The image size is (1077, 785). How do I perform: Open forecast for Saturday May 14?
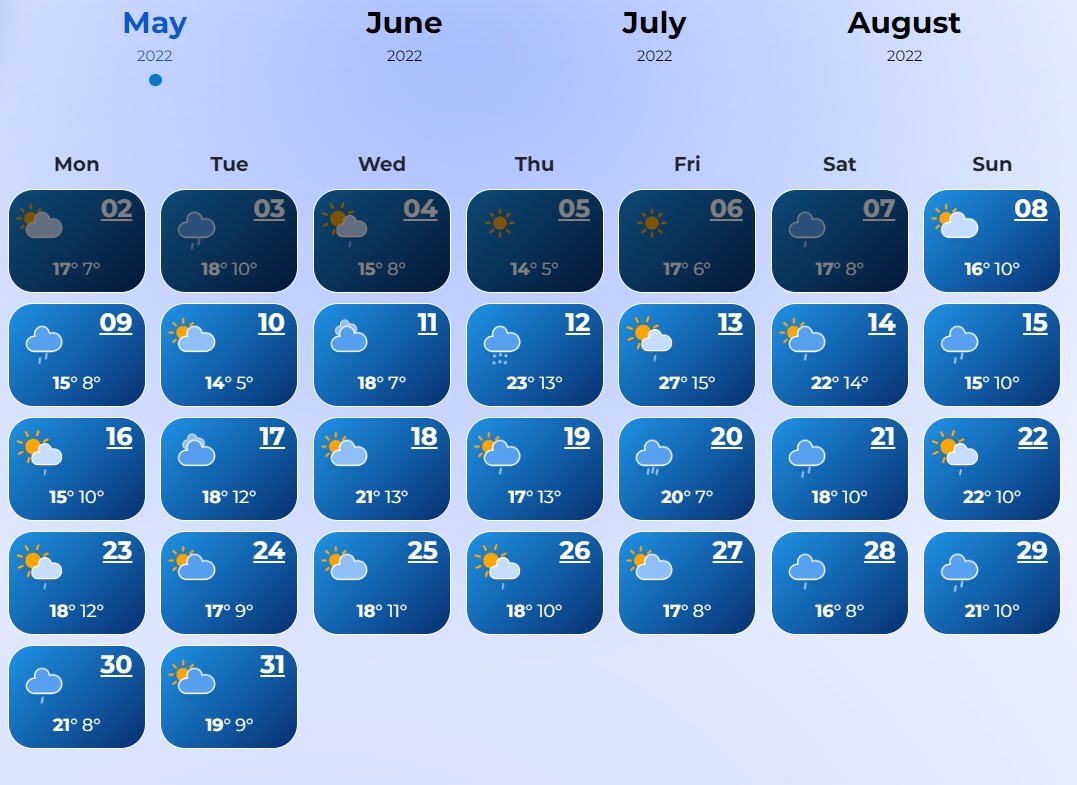click(839, 355)
